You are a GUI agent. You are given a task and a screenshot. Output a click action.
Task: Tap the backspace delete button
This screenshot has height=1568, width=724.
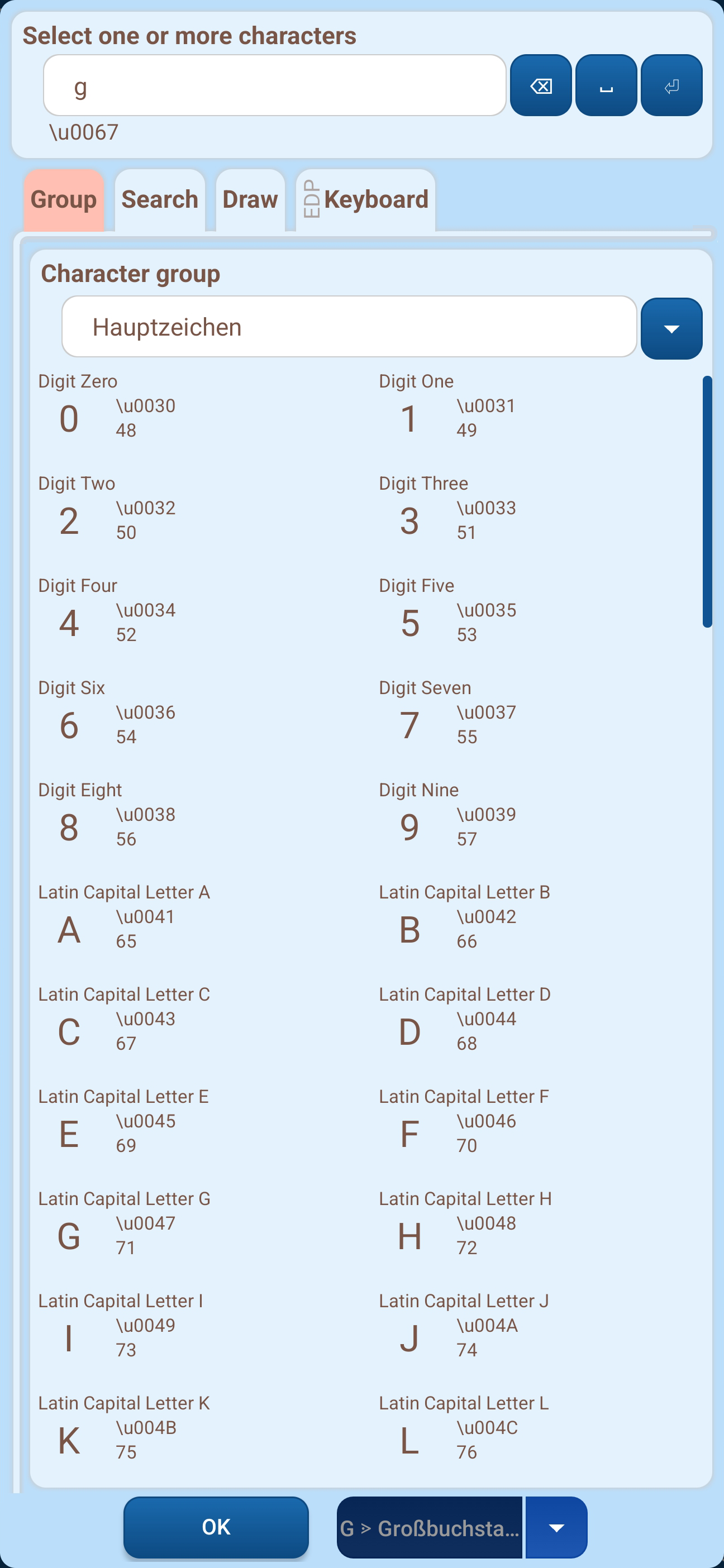click(x=541, y=85)
